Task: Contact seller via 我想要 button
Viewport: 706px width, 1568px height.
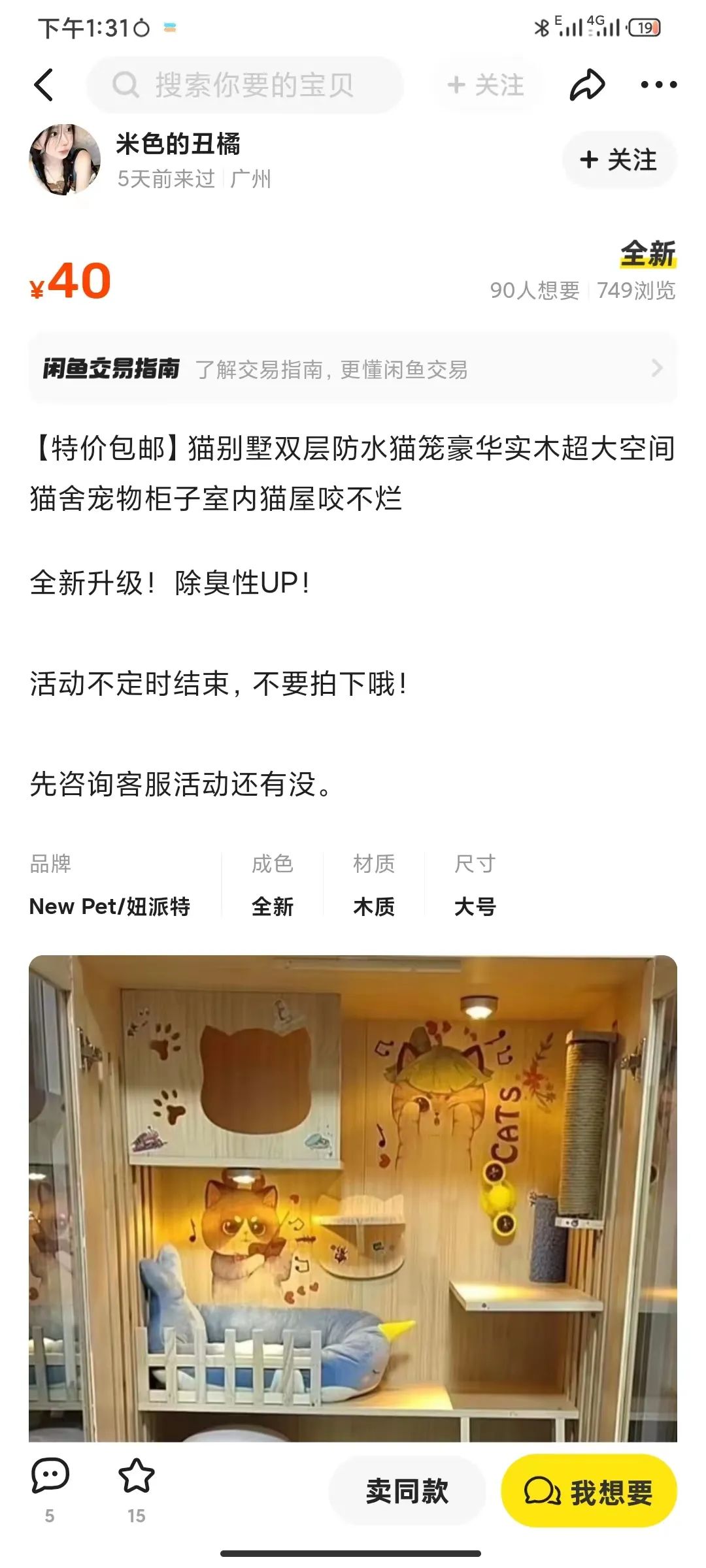Action: [x=588, y=1492]
